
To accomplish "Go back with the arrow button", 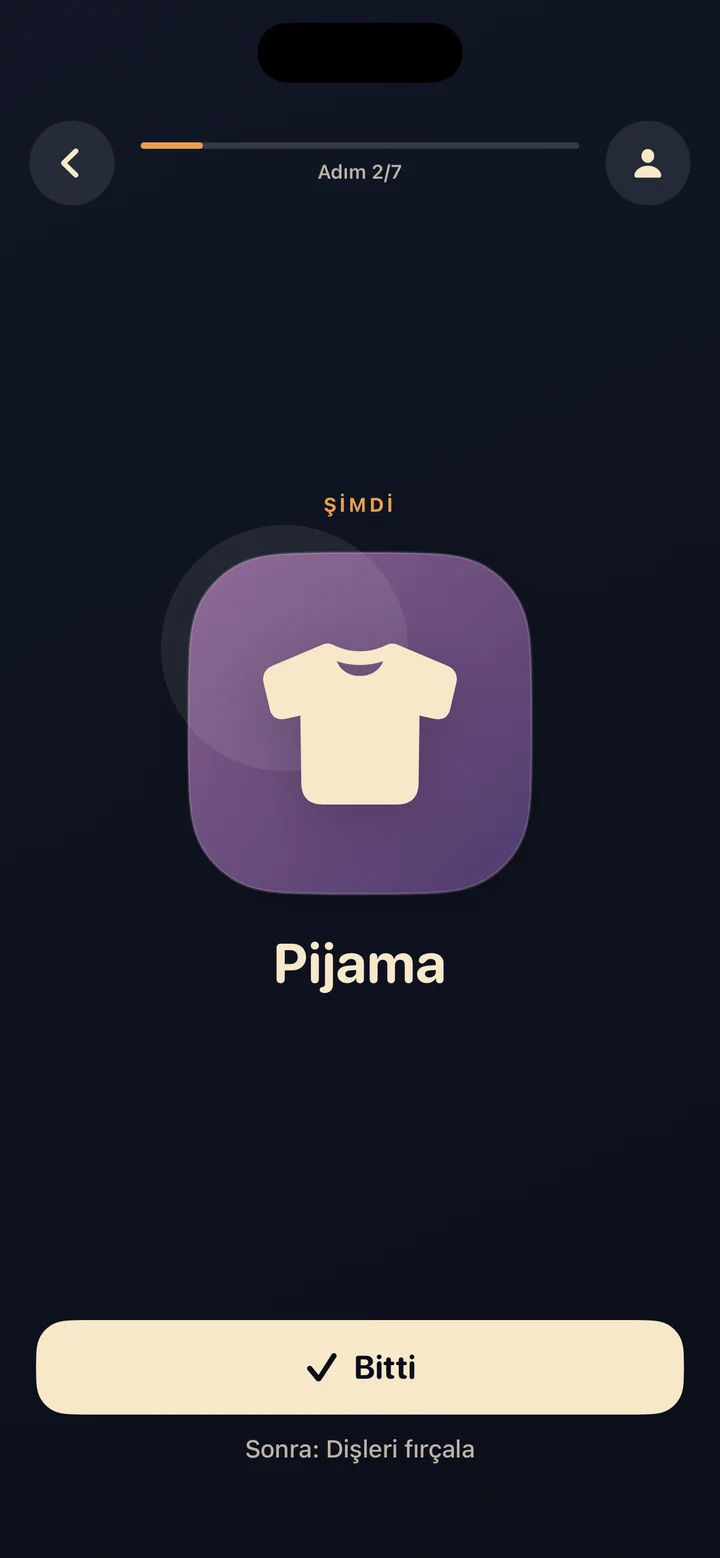I will coord(72,163).
